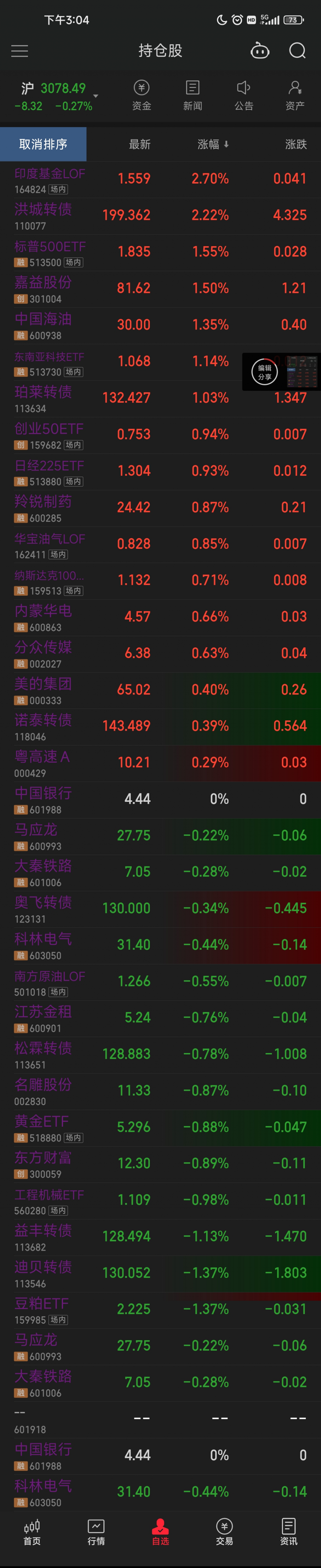321x1568 pixels.
Task: Open the hamburger drawer menu
Action: [x=19, y=51]
